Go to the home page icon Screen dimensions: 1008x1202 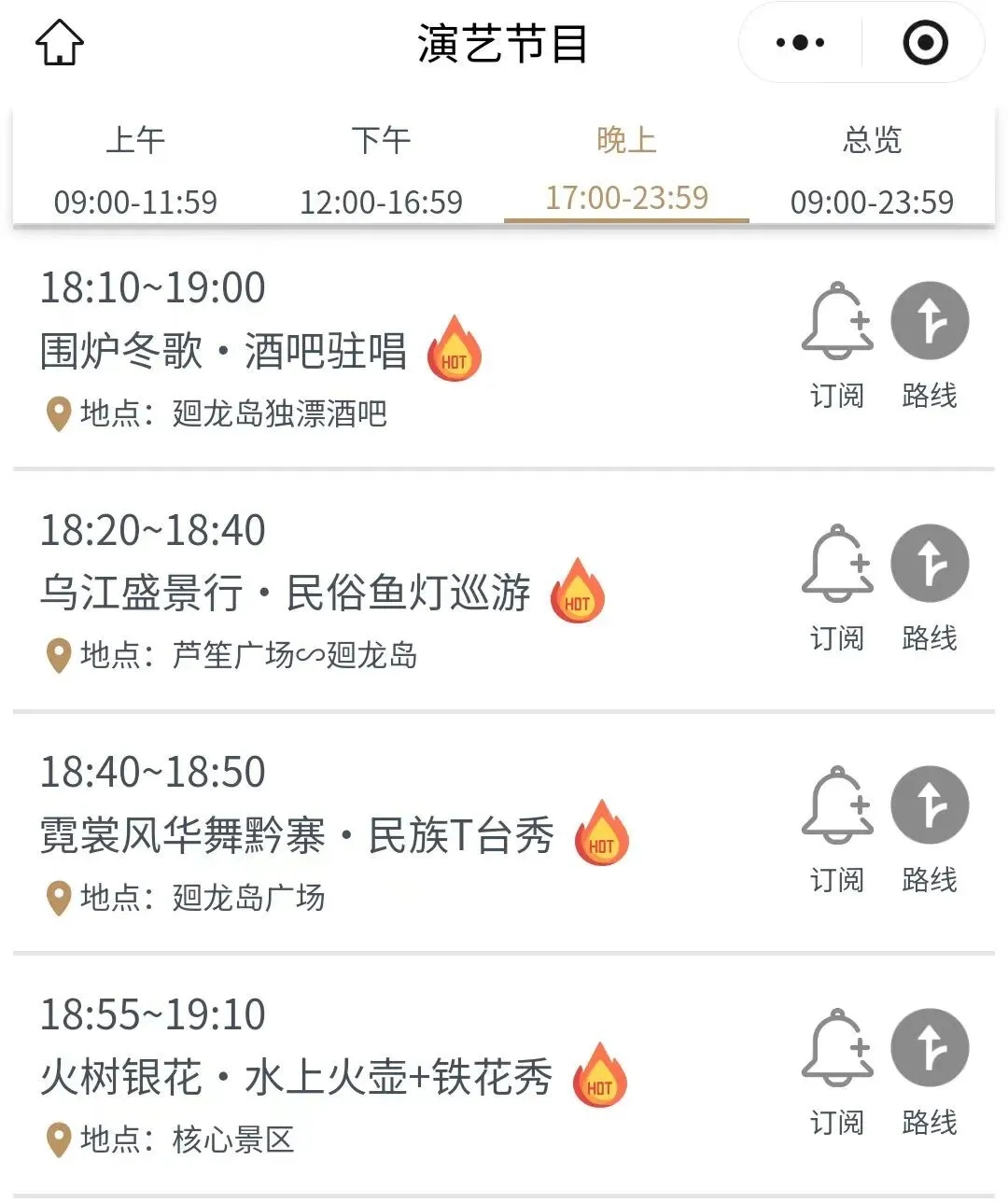(x=60, y=43)
